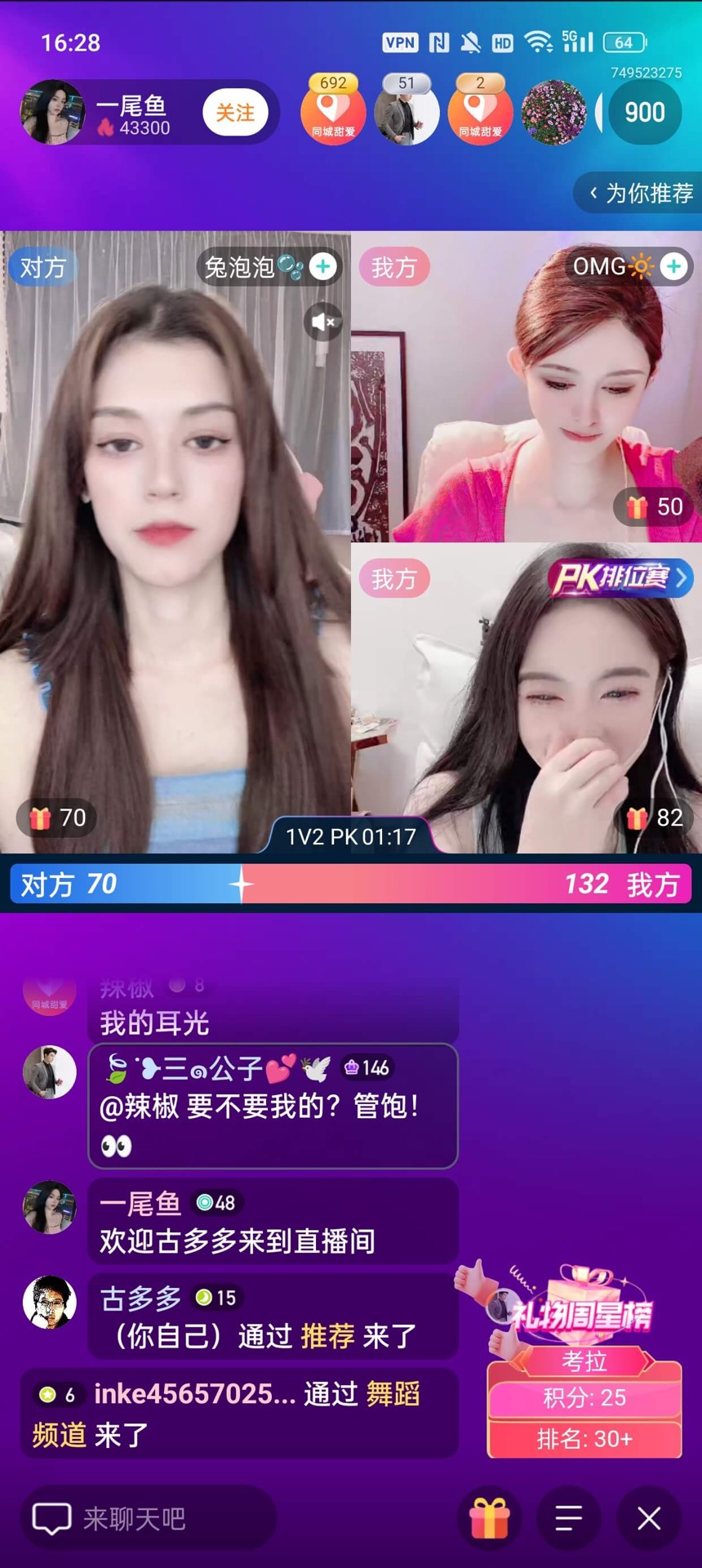Open the viewer count 900

point(644,113)
